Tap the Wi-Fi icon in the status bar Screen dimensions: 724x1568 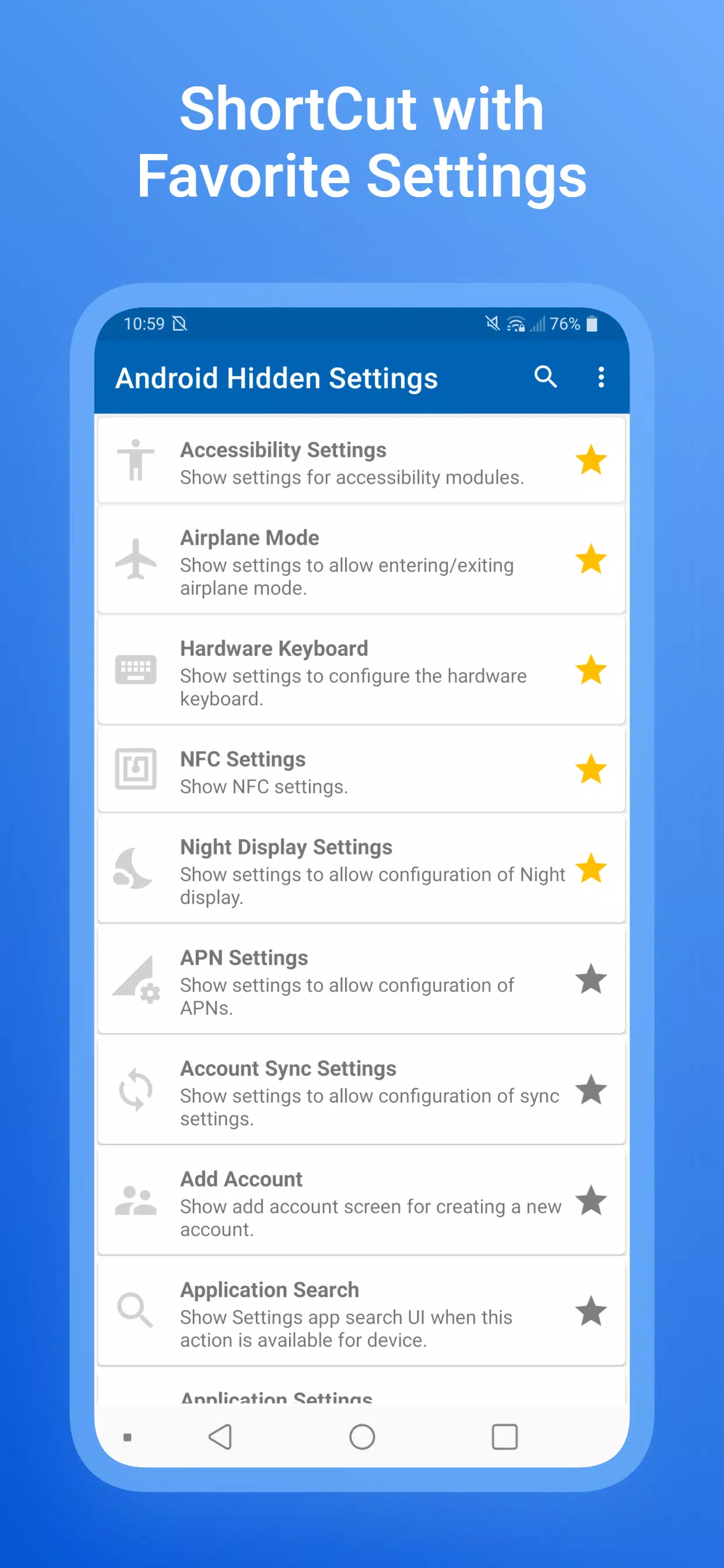click(516, 323)
